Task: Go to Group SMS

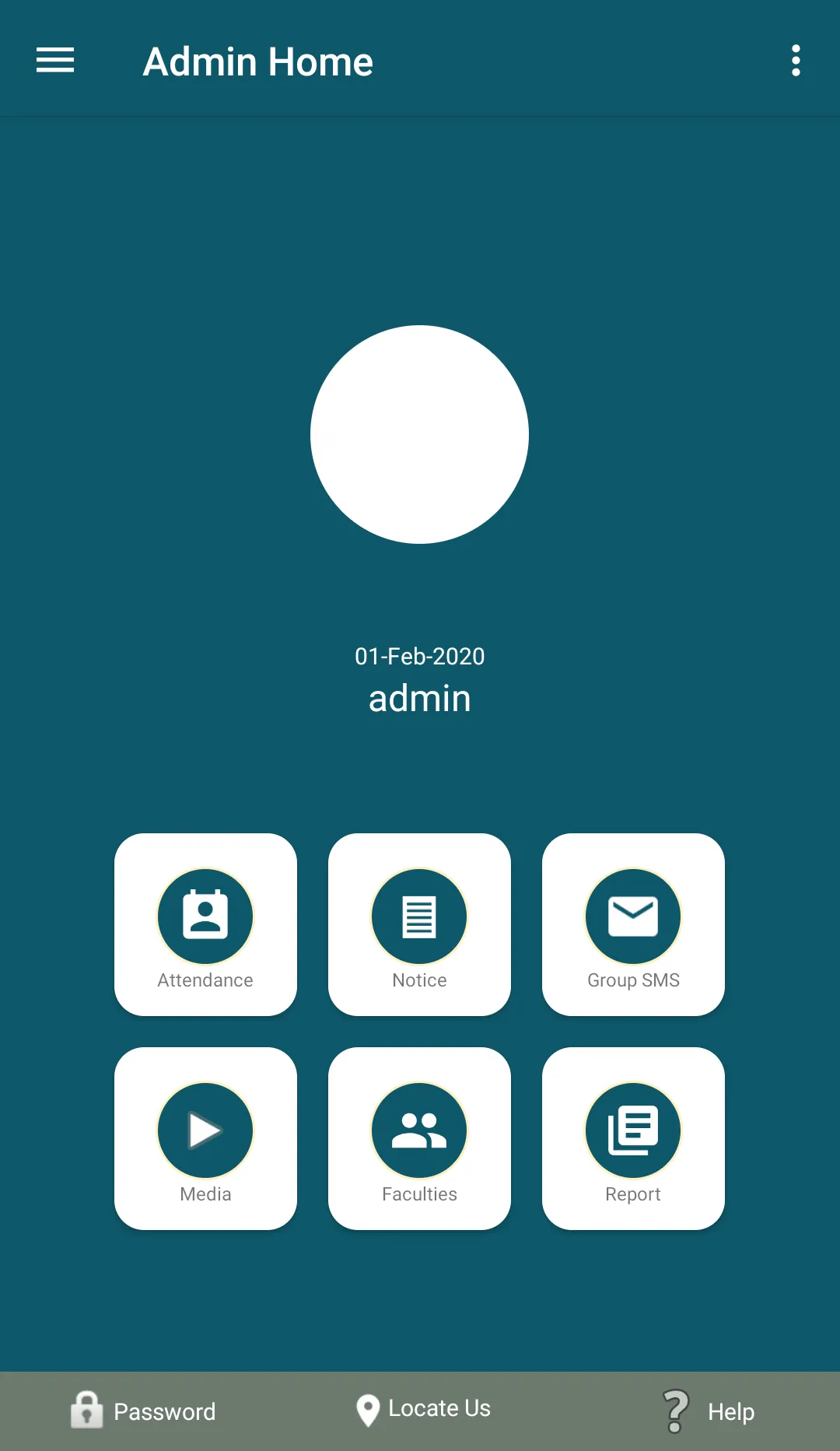Action: tap(633, 924)
